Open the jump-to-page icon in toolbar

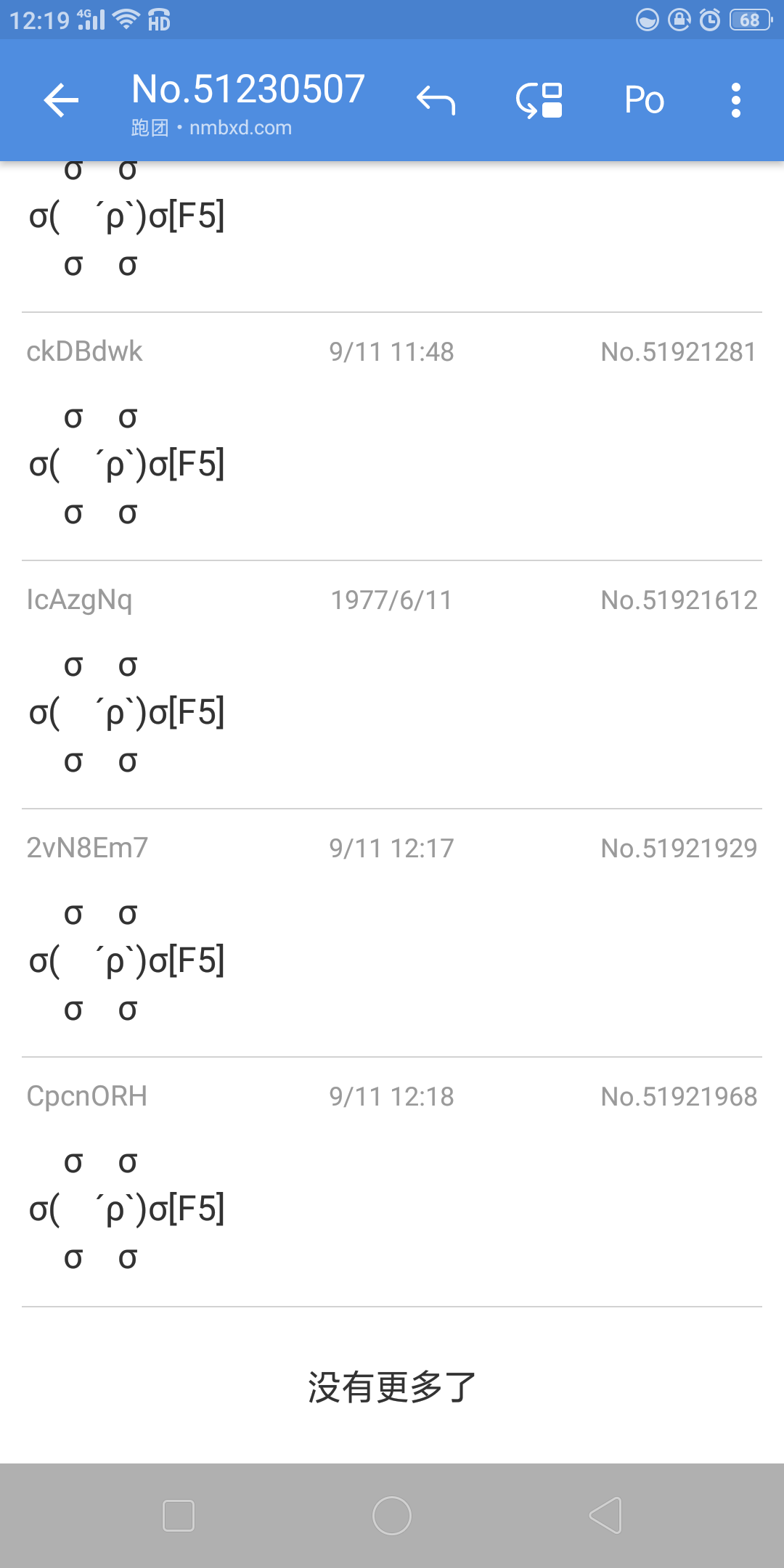(539, 100)
